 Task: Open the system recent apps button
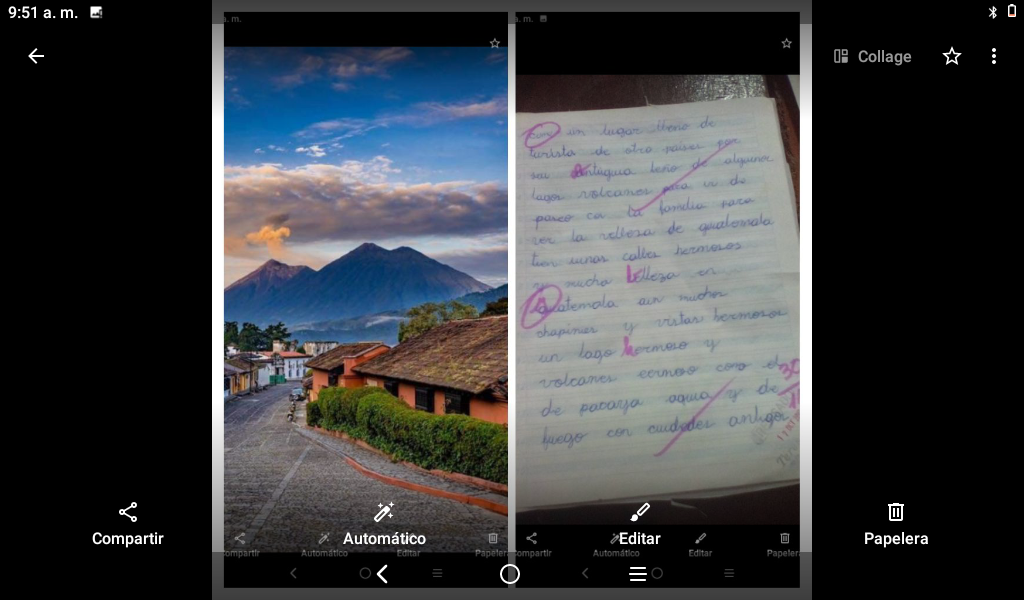click(x=637, y=574)
